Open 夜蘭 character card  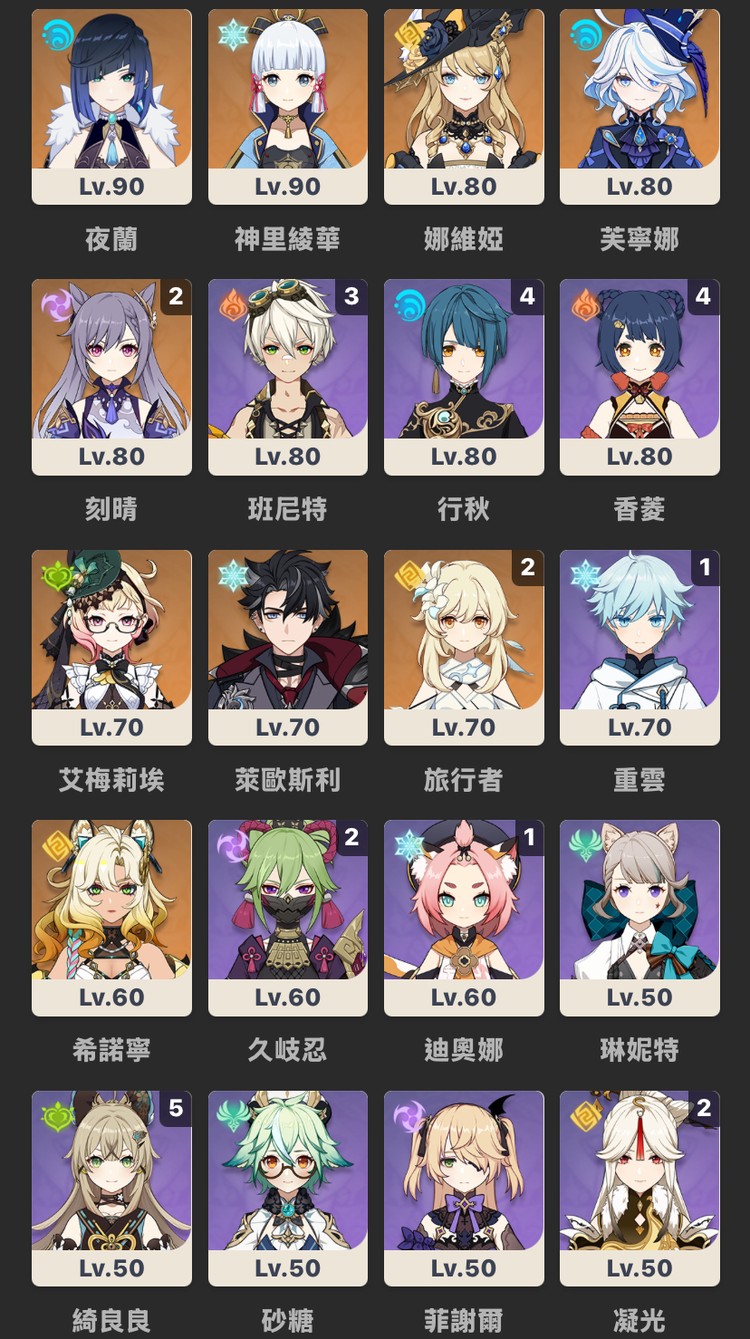point(111,106)
